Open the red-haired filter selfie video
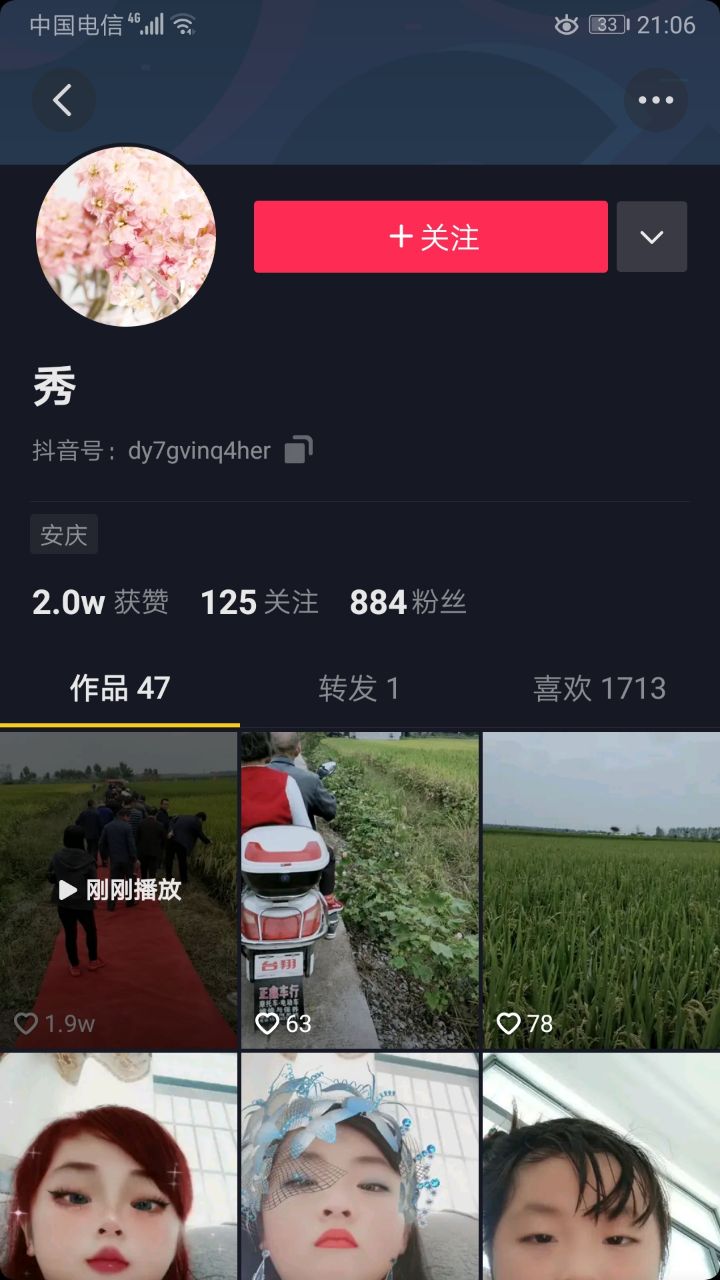Image resolution: width=720 pixels, height=1280 pixels. pyautogui.click(x=119, y=1166)
